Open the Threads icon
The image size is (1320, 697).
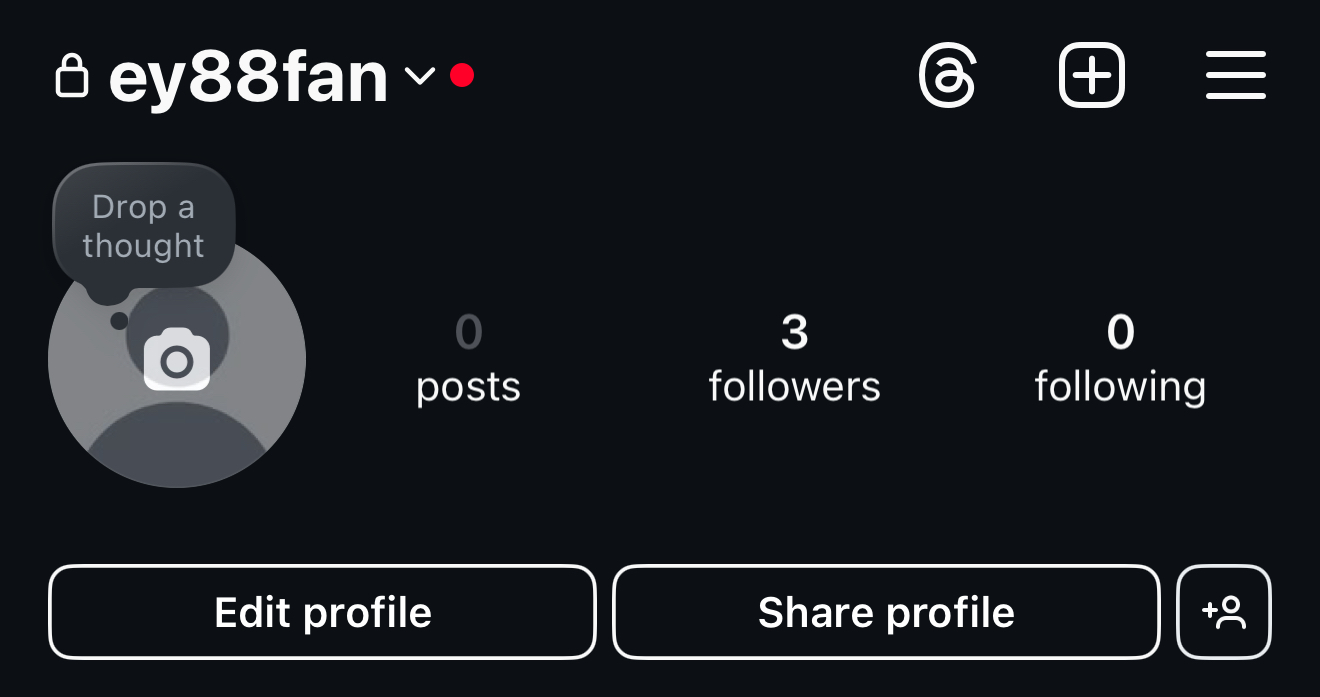(947, 76)
